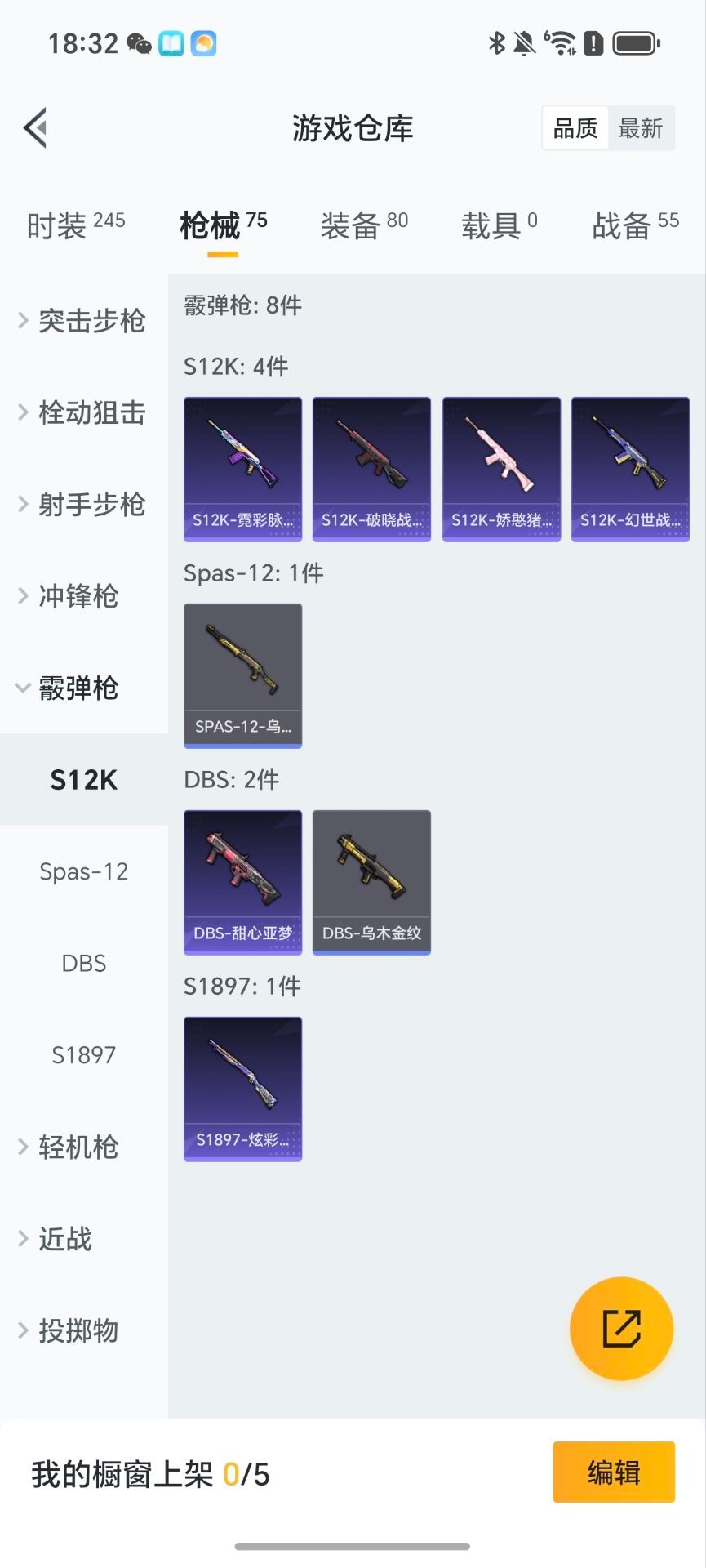
Task: Open the SPAS-12-乌 skin tile
Action: click(242, 675)
